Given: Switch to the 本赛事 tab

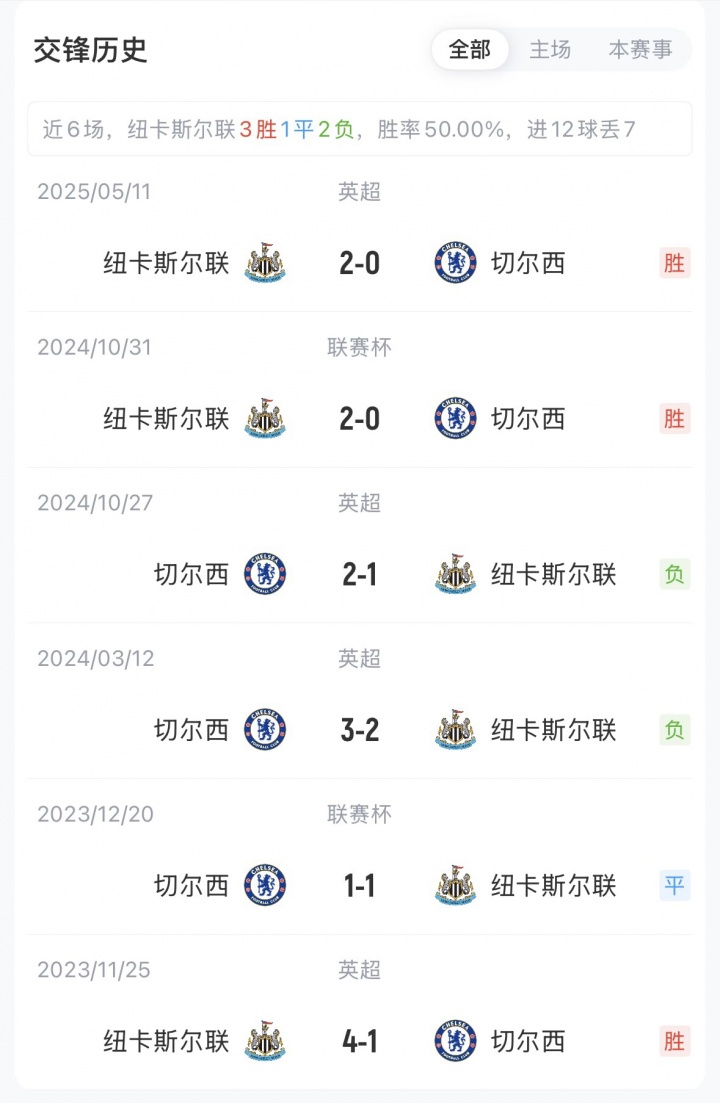Looking at the screenshot, I should pos(640,50).
